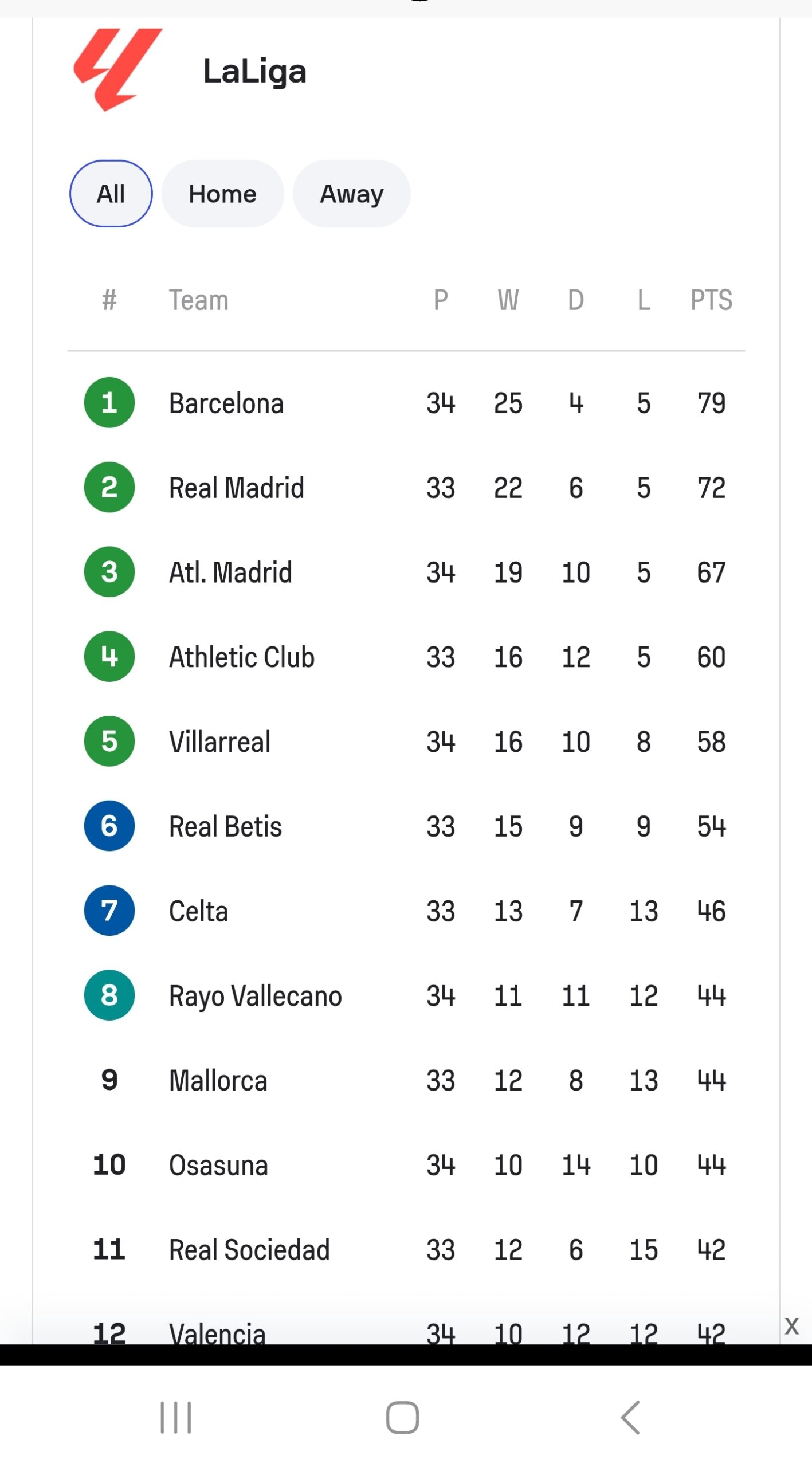The width and height of the screenshot is (812, 1467).
Task: Open Rayo Vallecano team row
Action: [x=406, y=997]
